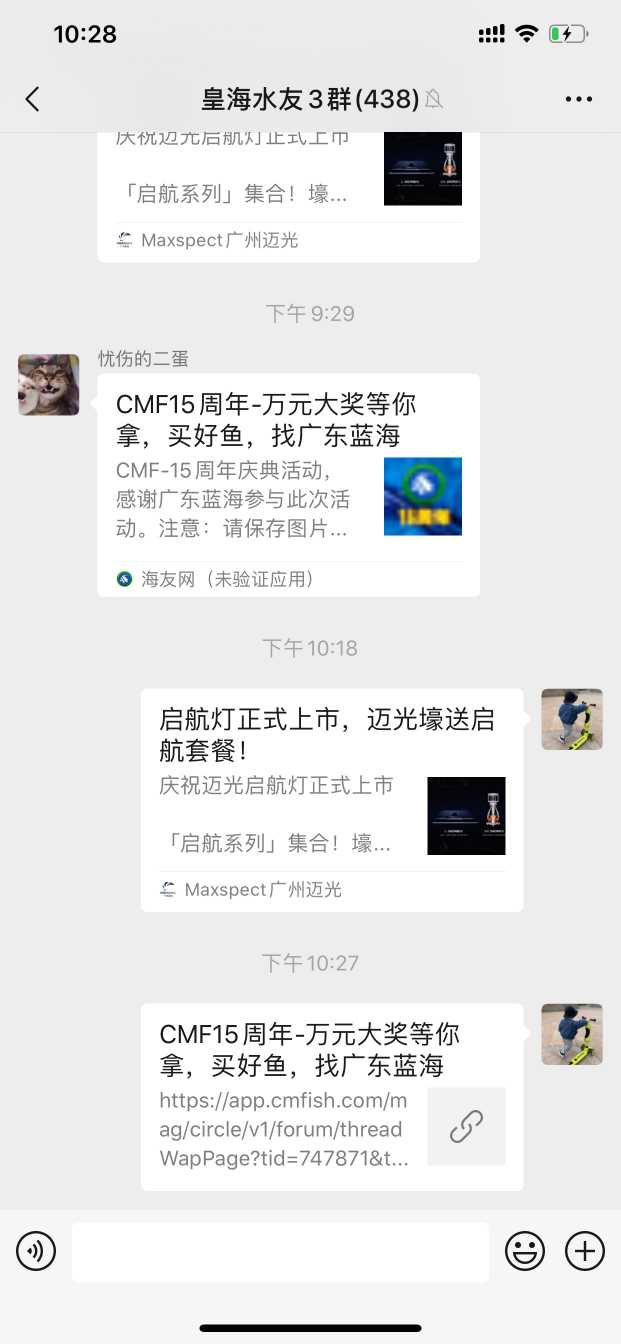
Task: Open 忧伤的二蛋's CMF15周年 shared card
Action: 288,484
